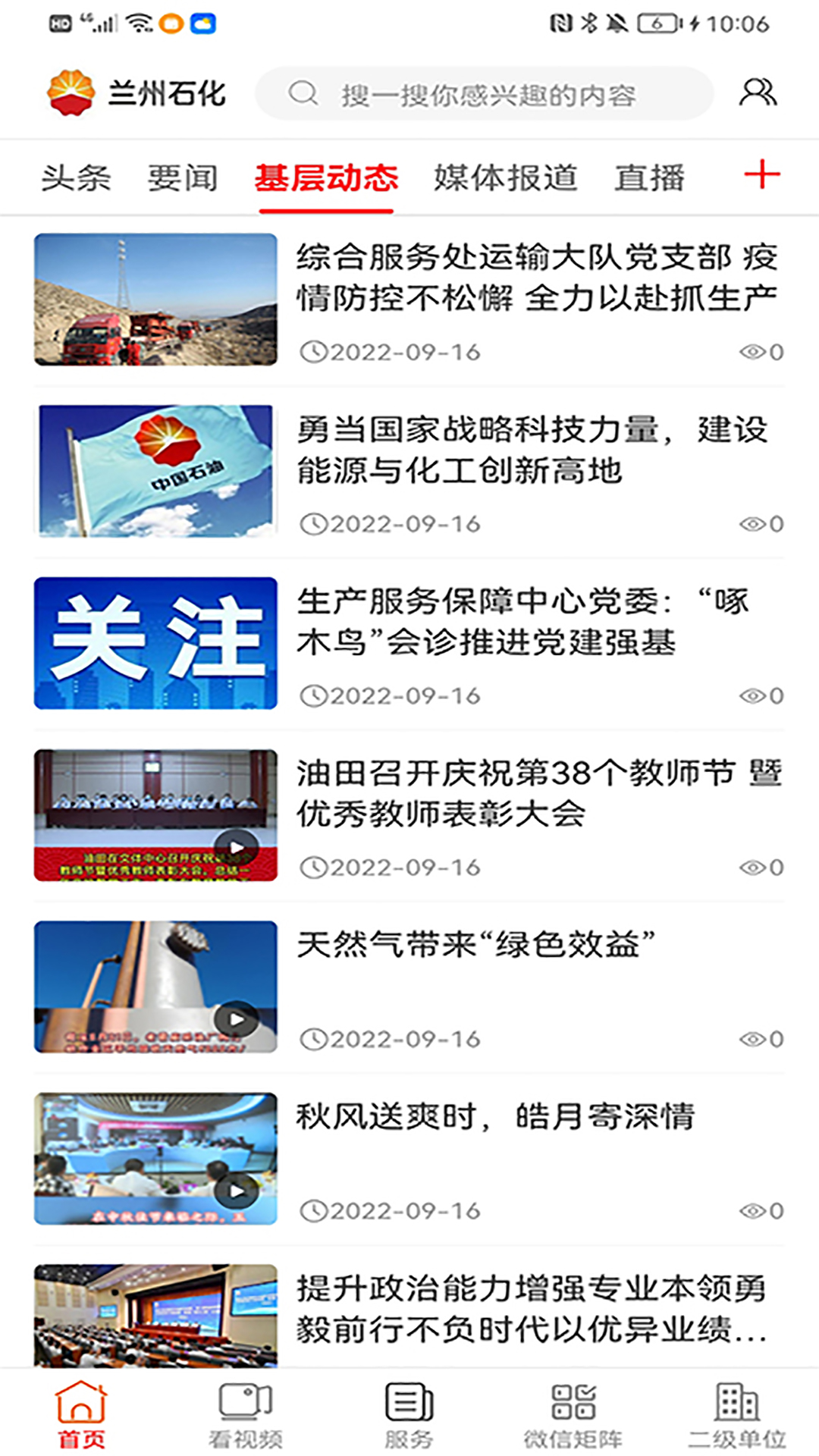This screenshot has width=819, height=1456.
Task: Switch to the 头条 tab
Action: click(76, 177)
